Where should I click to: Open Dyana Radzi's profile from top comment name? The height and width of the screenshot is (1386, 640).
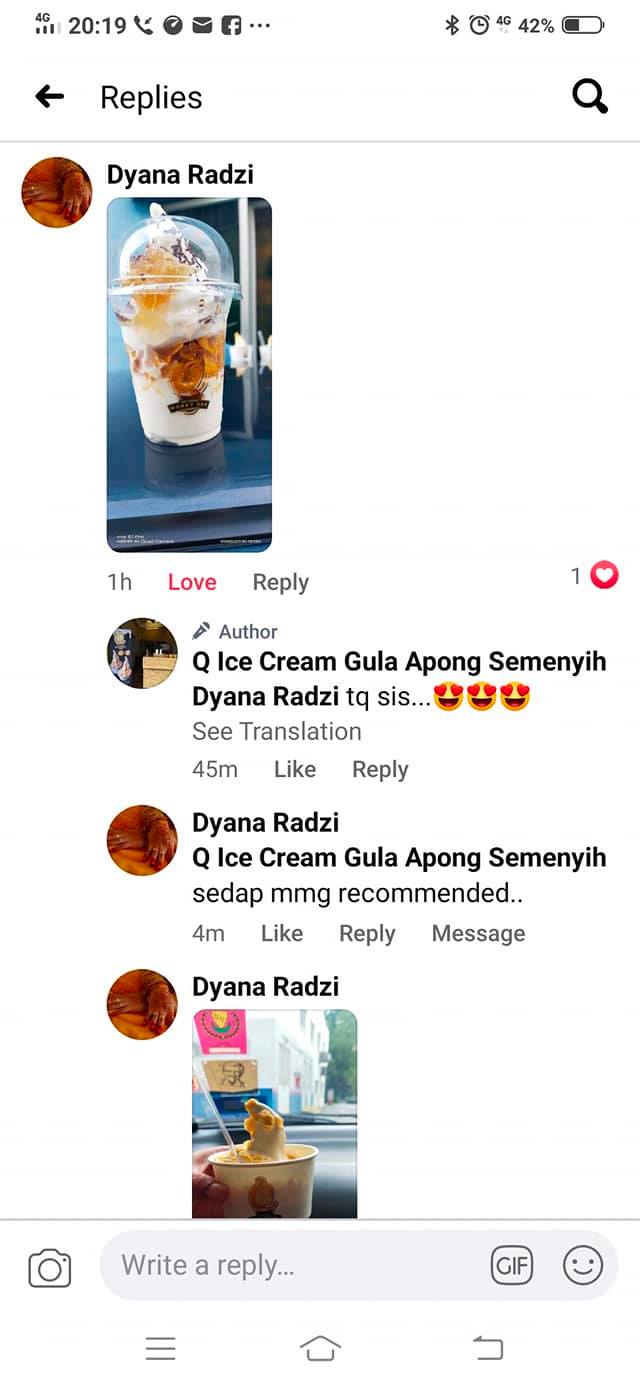tap(180, 175)
